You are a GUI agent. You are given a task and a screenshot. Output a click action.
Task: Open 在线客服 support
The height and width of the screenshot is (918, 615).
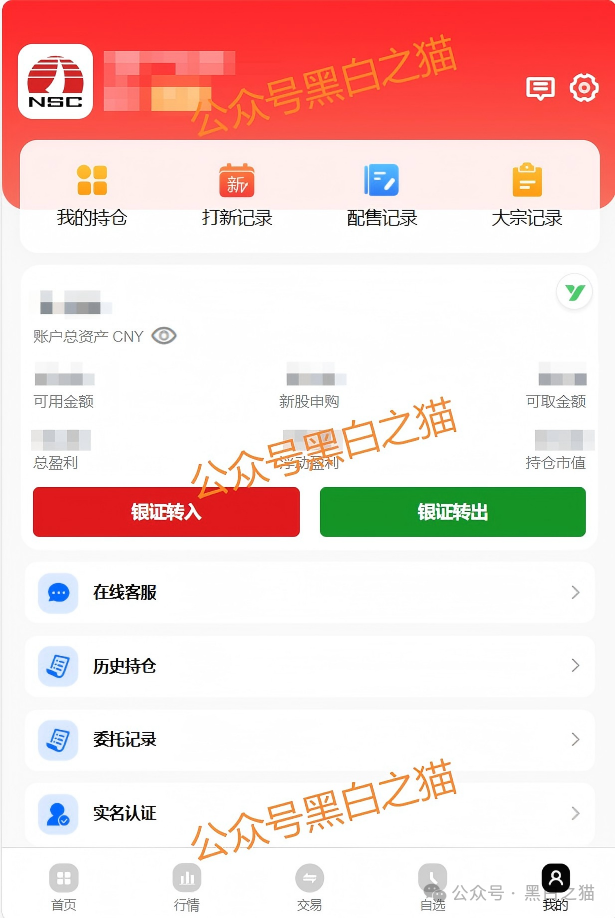[308, 592]
